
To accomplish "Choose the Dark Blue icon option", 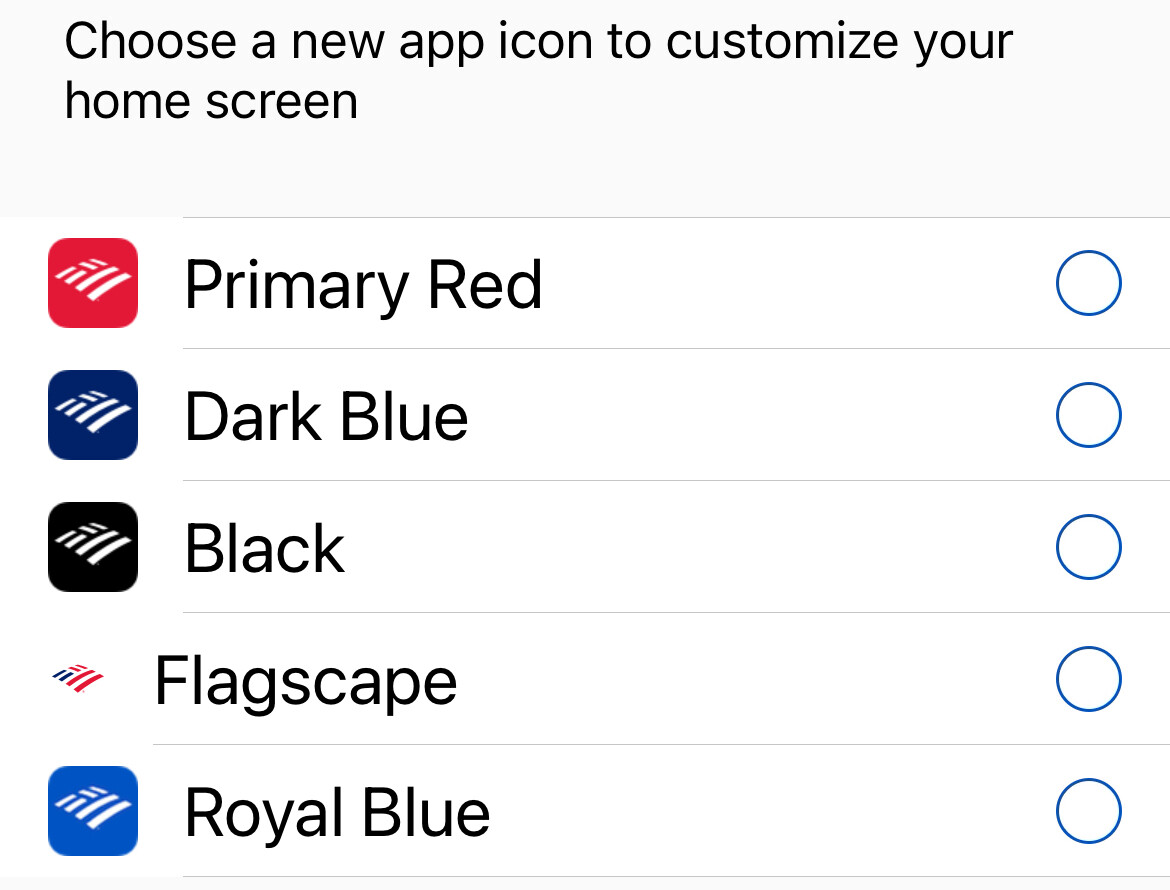I will pos(1088,415).
